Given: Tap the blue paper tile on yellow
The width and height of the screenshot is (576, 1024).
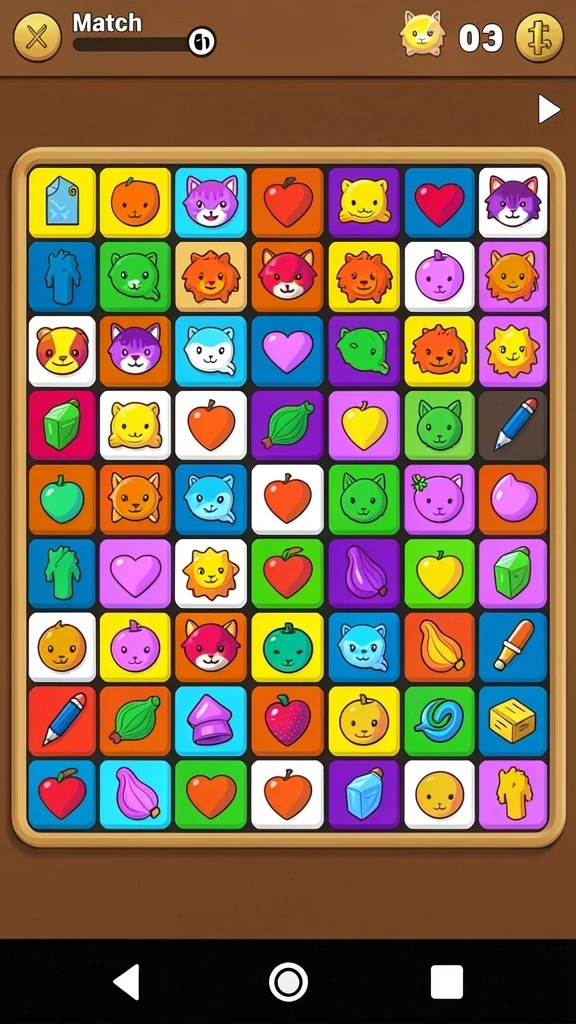Looking at the screenshot, I should [62, 202].
